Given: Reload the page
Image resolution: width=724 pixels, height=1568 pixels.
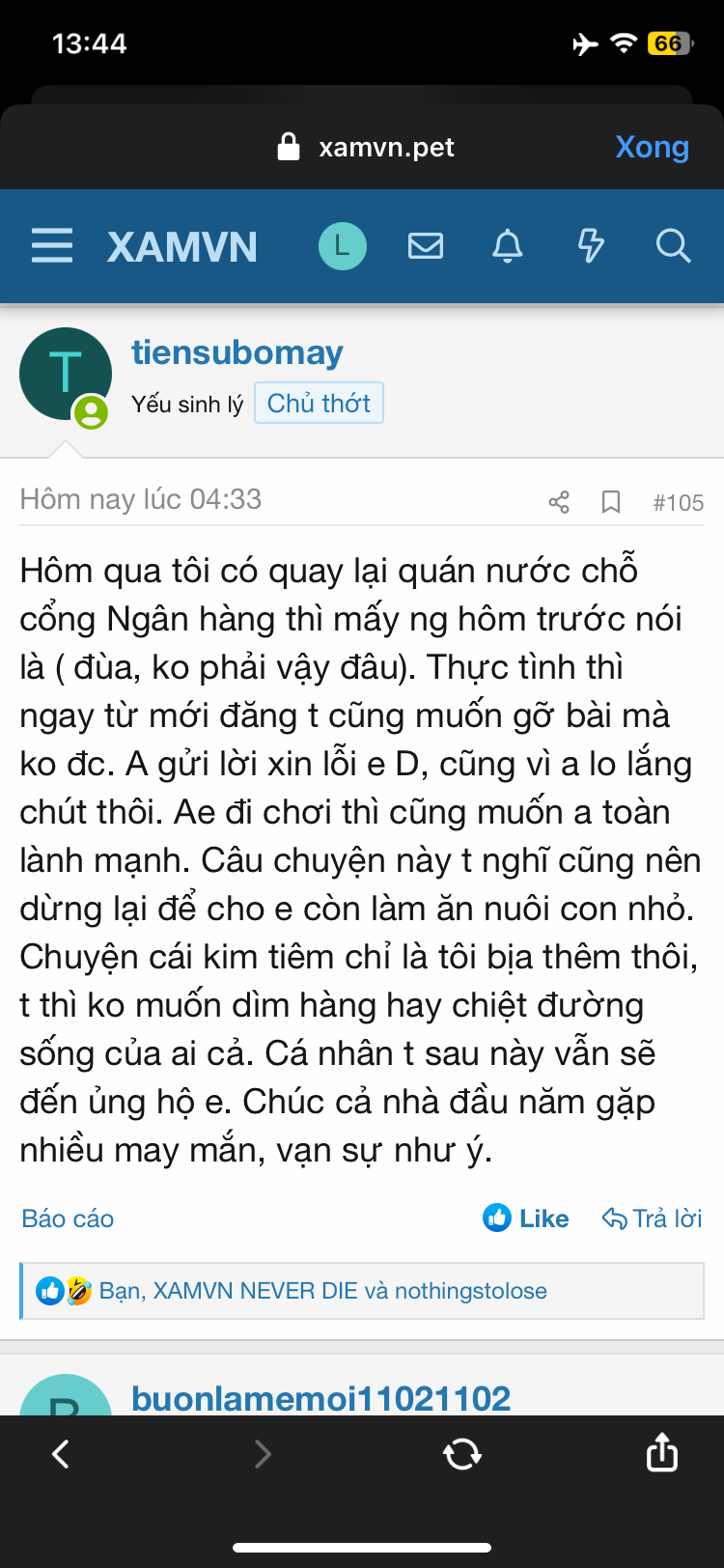Looking at the screenshot, I should [x=462, y=1453].
